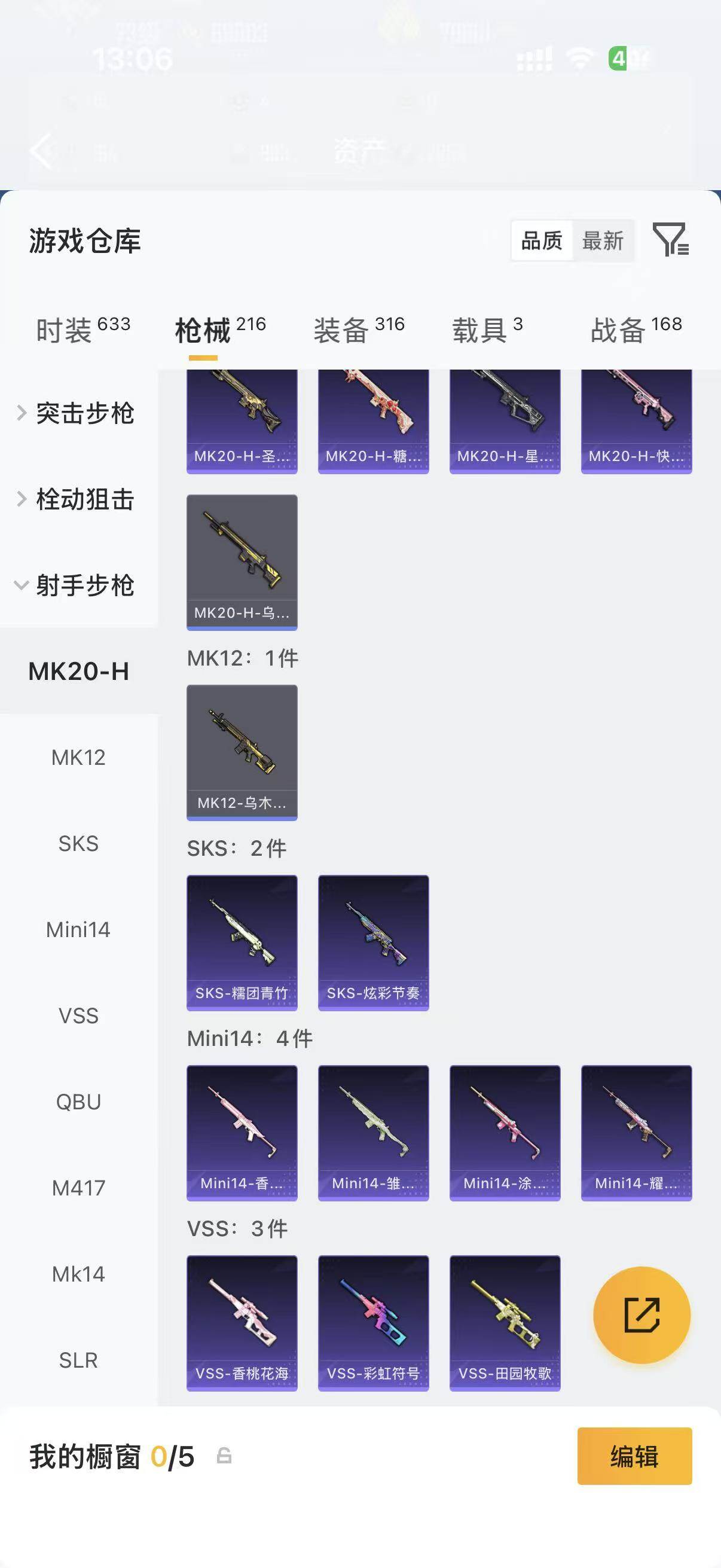Sort items by 品质
This screenshot has width=721, height=1568.
[542, 241]
